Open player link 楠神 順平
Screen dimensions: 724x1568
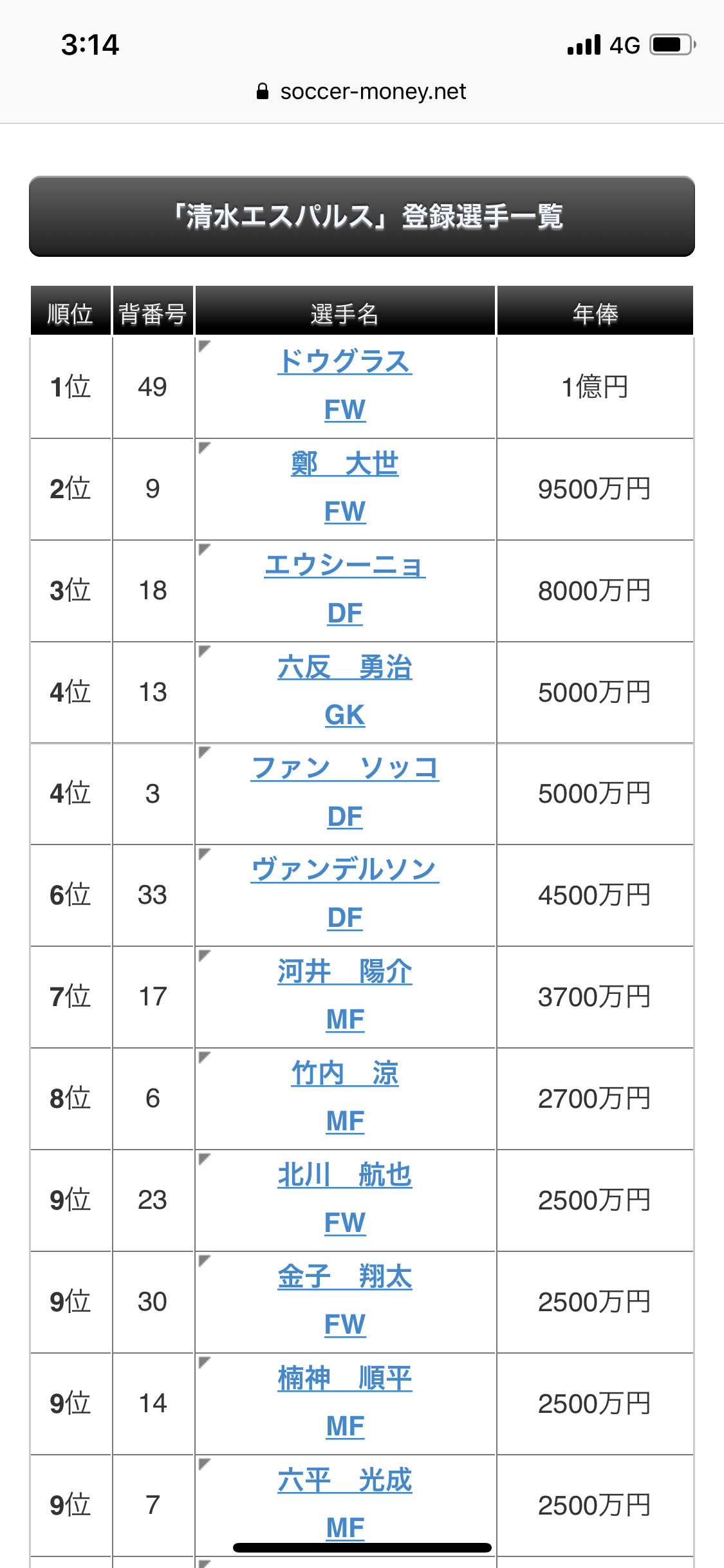click(x=344, y=1378)
